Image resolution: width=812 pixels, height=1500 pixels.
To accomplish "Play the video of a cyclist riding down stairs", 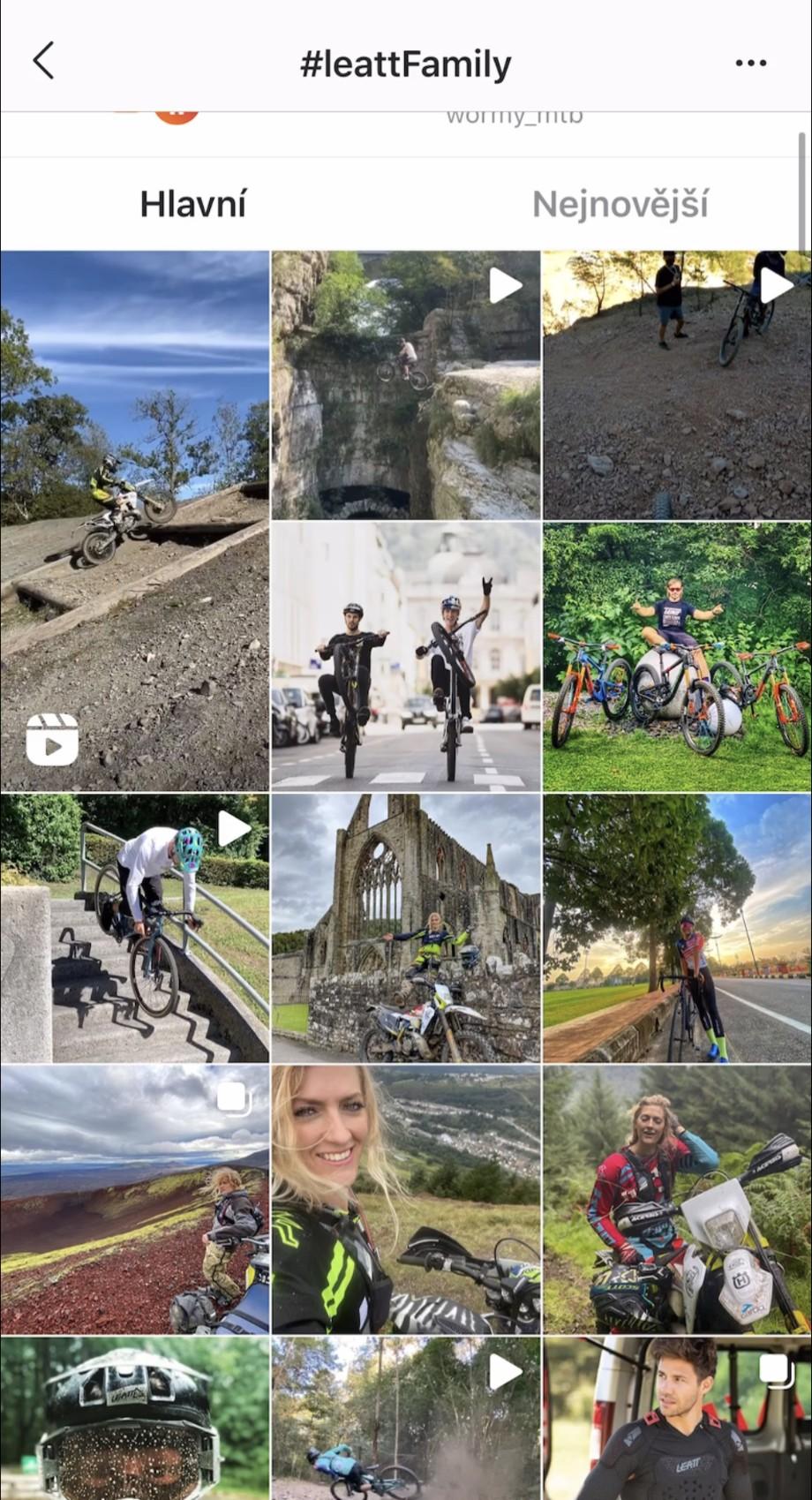I will point(134,928).
